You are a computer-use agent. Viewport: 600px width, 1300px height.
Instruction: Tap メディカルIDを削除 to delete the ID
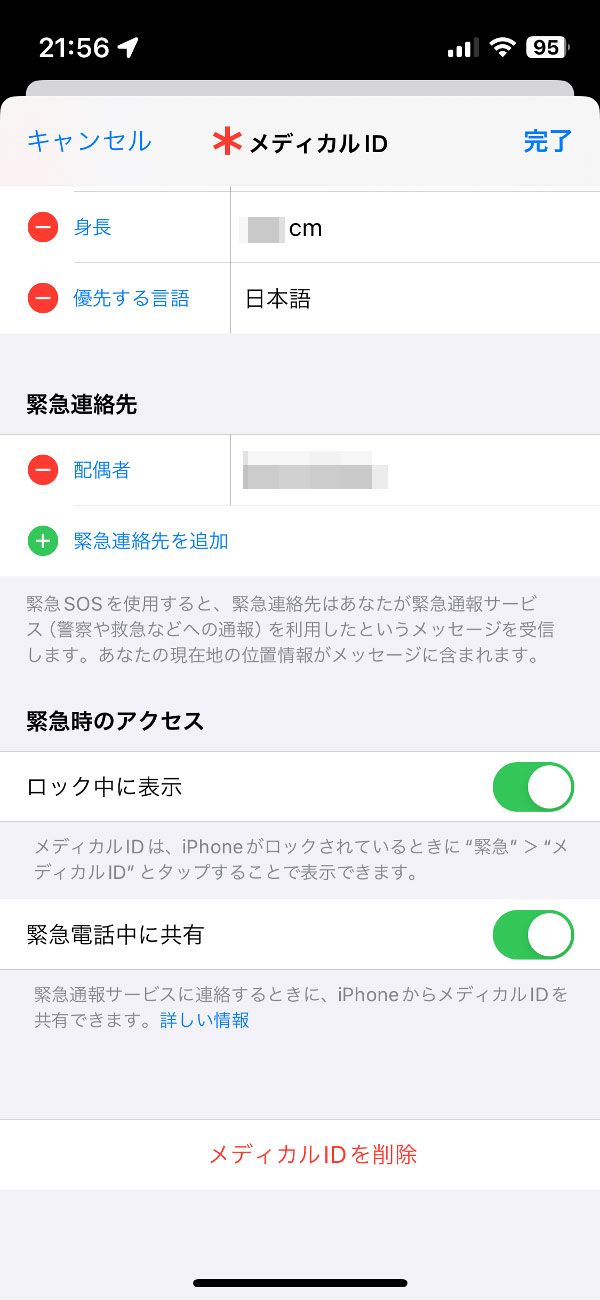[x=312, y=1154]
